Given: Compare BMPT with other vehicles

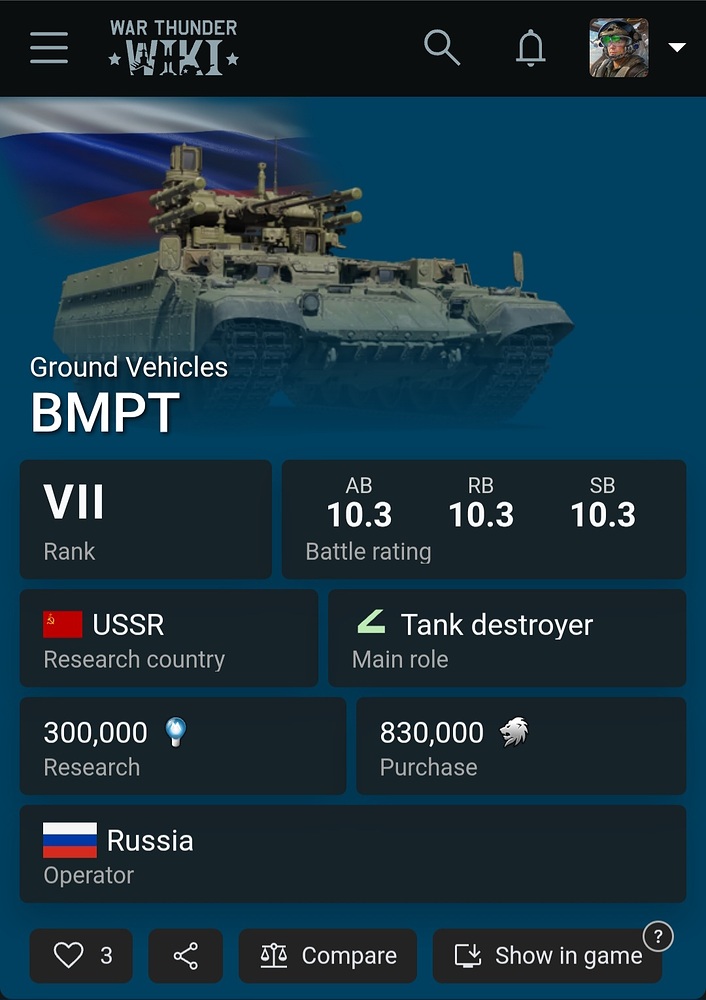Looking at the screenshot, I should tap(329, 956).
